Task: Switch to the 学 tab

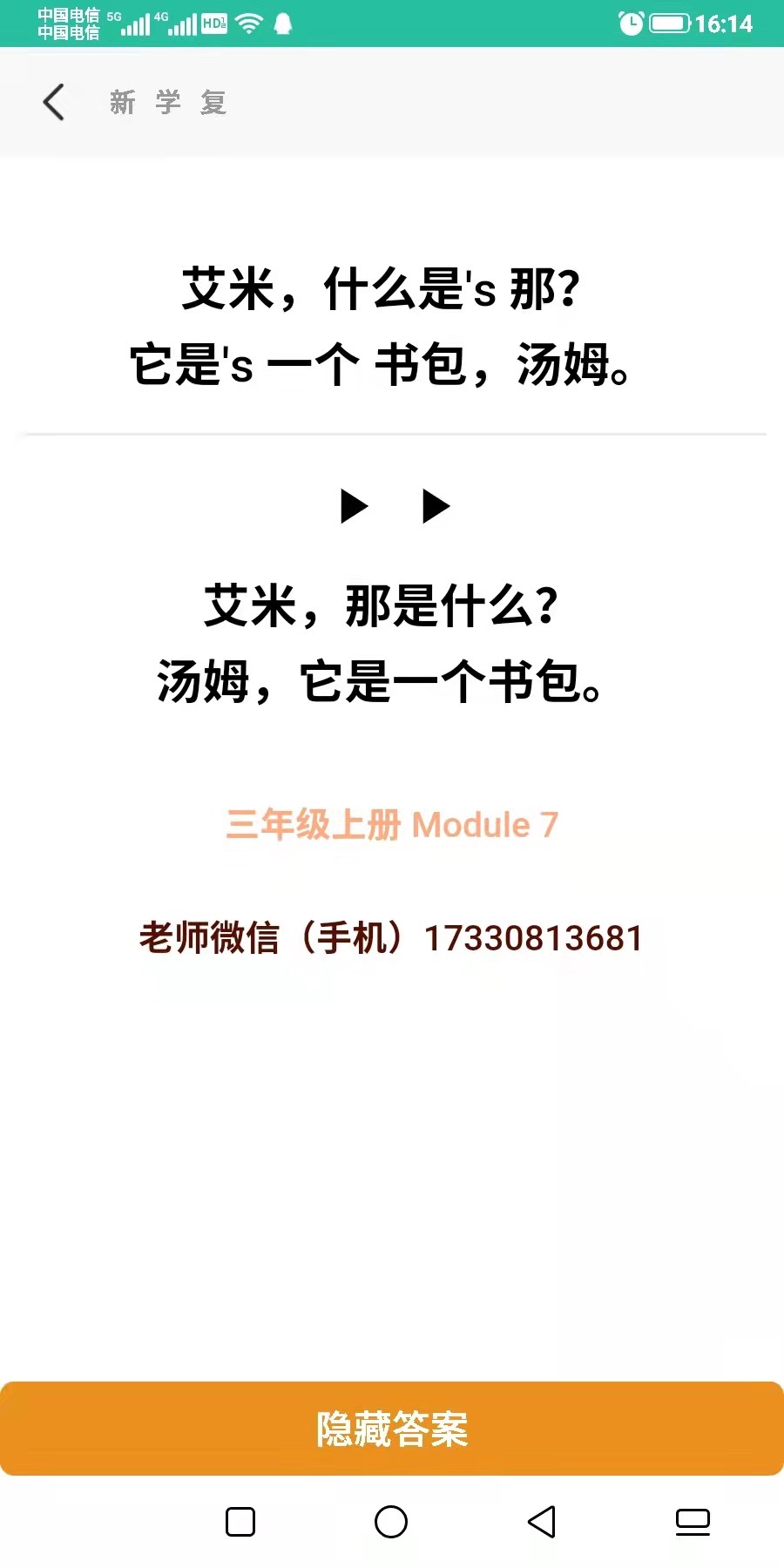Action: 168,103
